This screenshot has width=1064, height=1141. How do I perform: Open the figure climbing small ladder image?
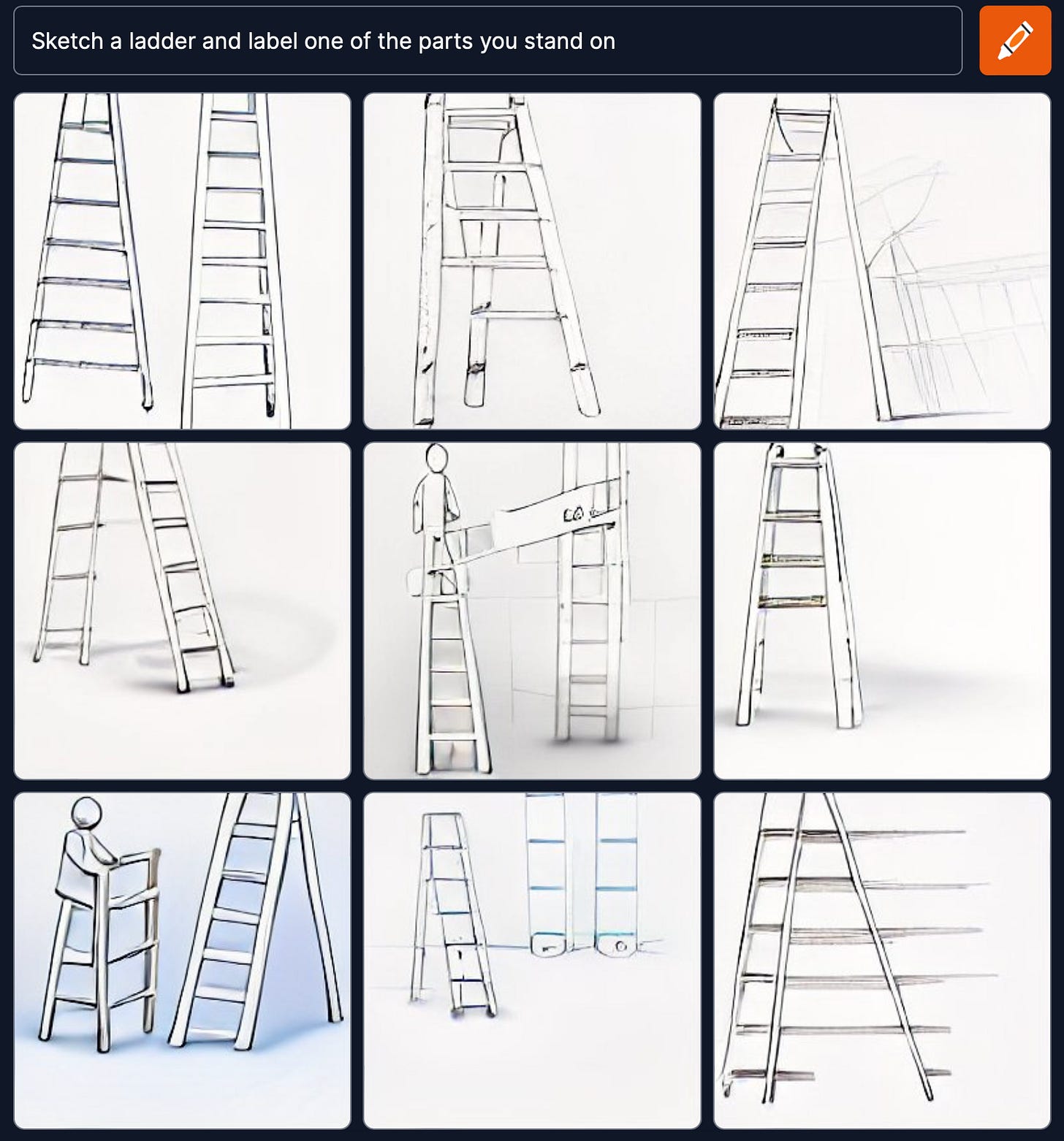[182, 960]
